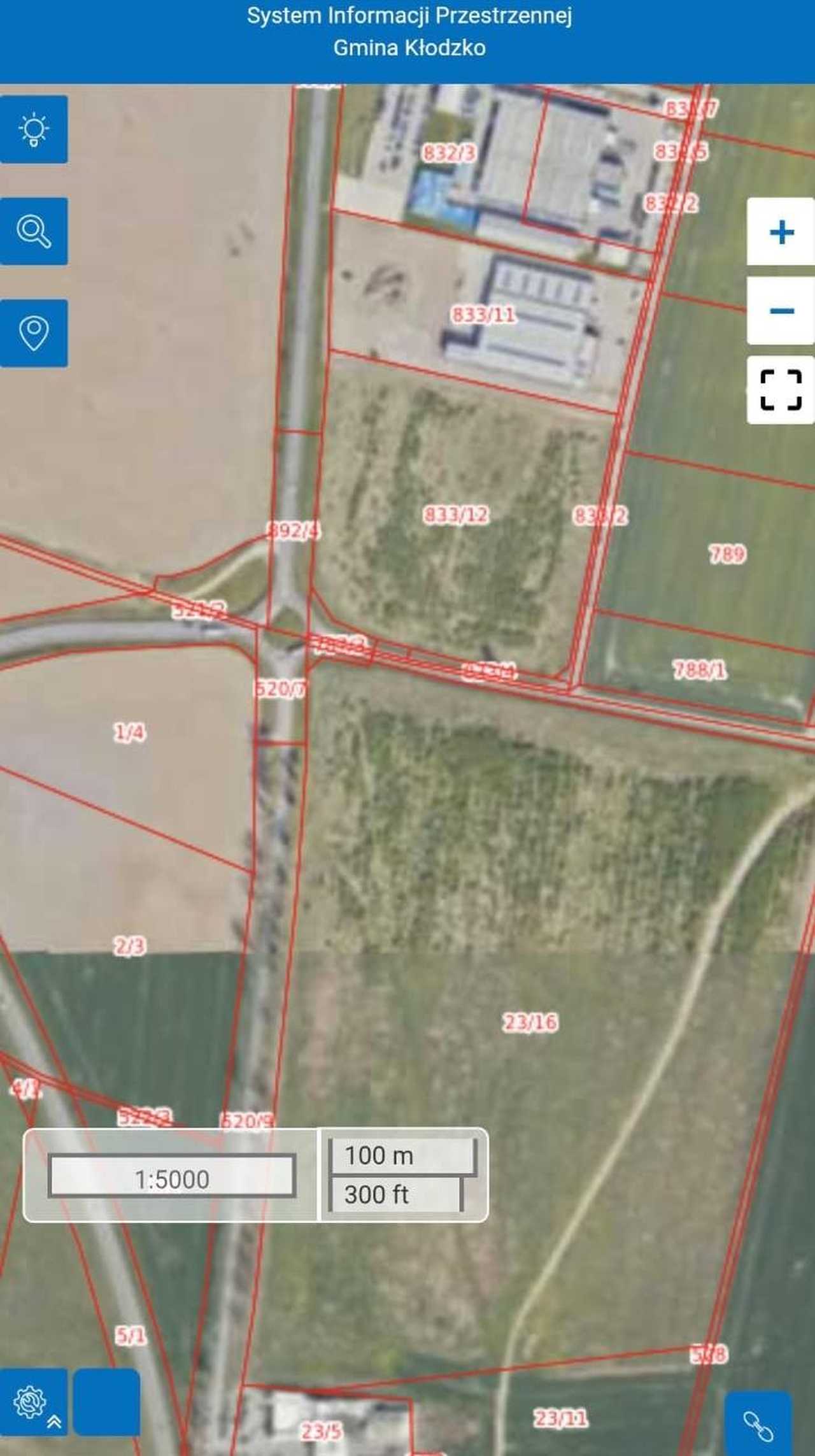
Task: Tap the location pin button
Action: [x=34, y=333]
